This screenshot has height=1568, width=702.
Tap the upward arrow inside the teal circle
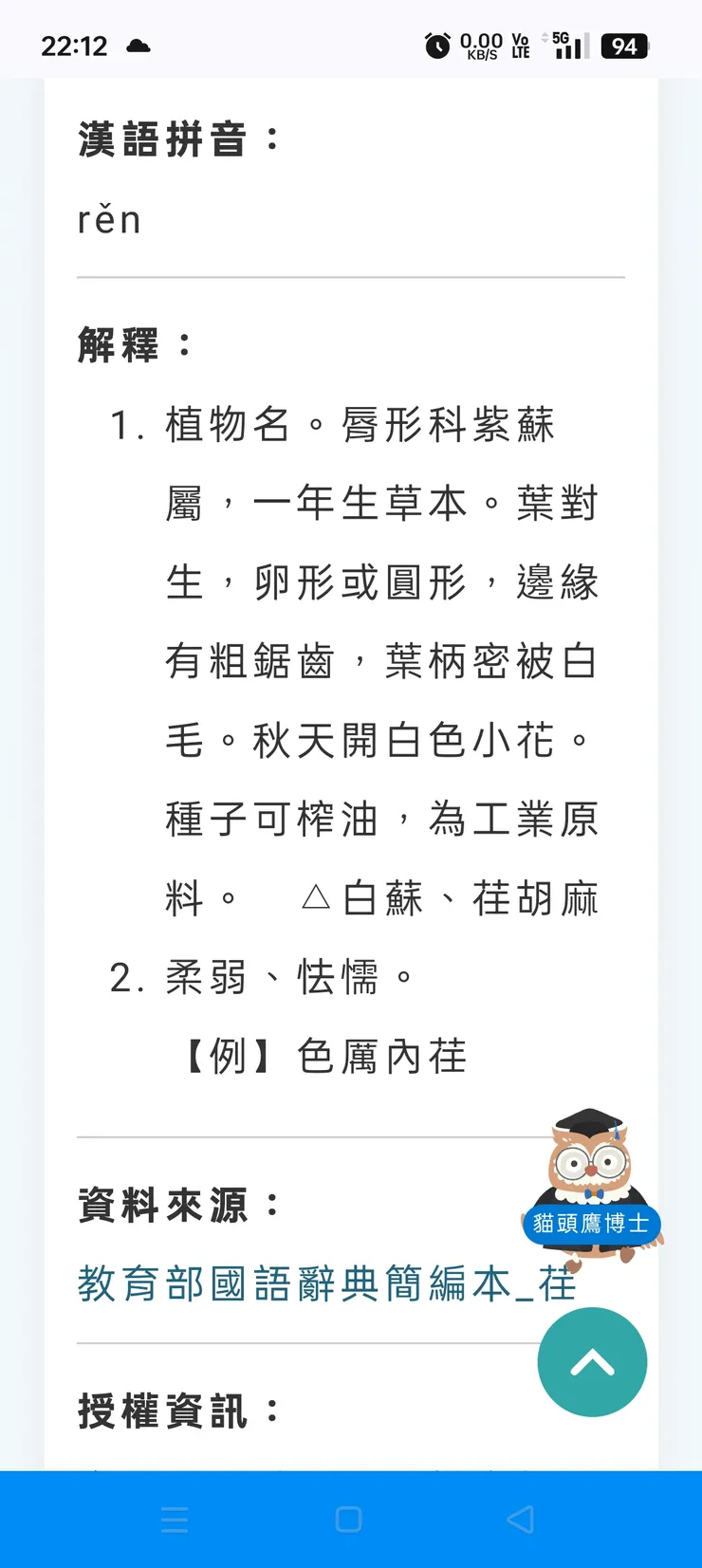591,1362
